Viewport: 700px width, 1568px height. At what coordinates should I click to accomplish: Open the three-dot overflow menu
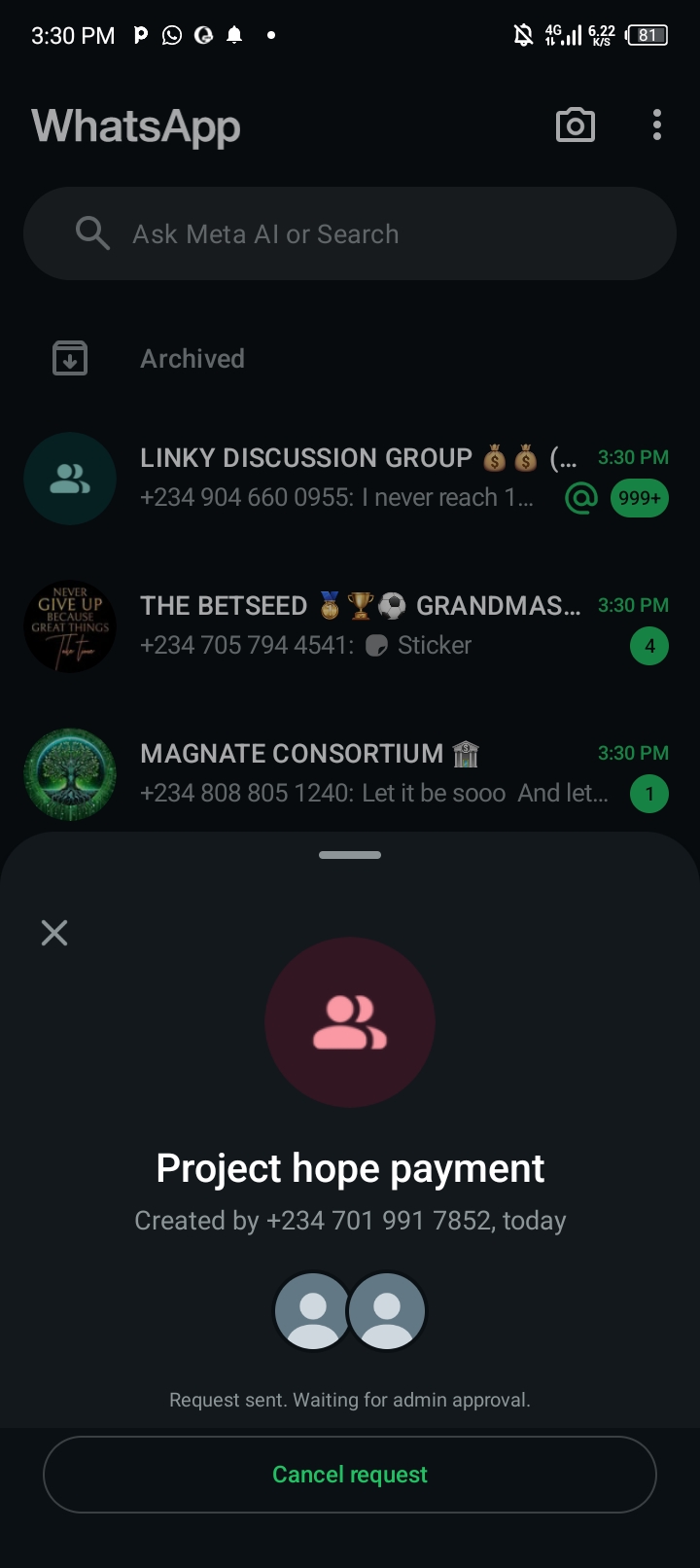pyautogui.click(x=657, y=125)
